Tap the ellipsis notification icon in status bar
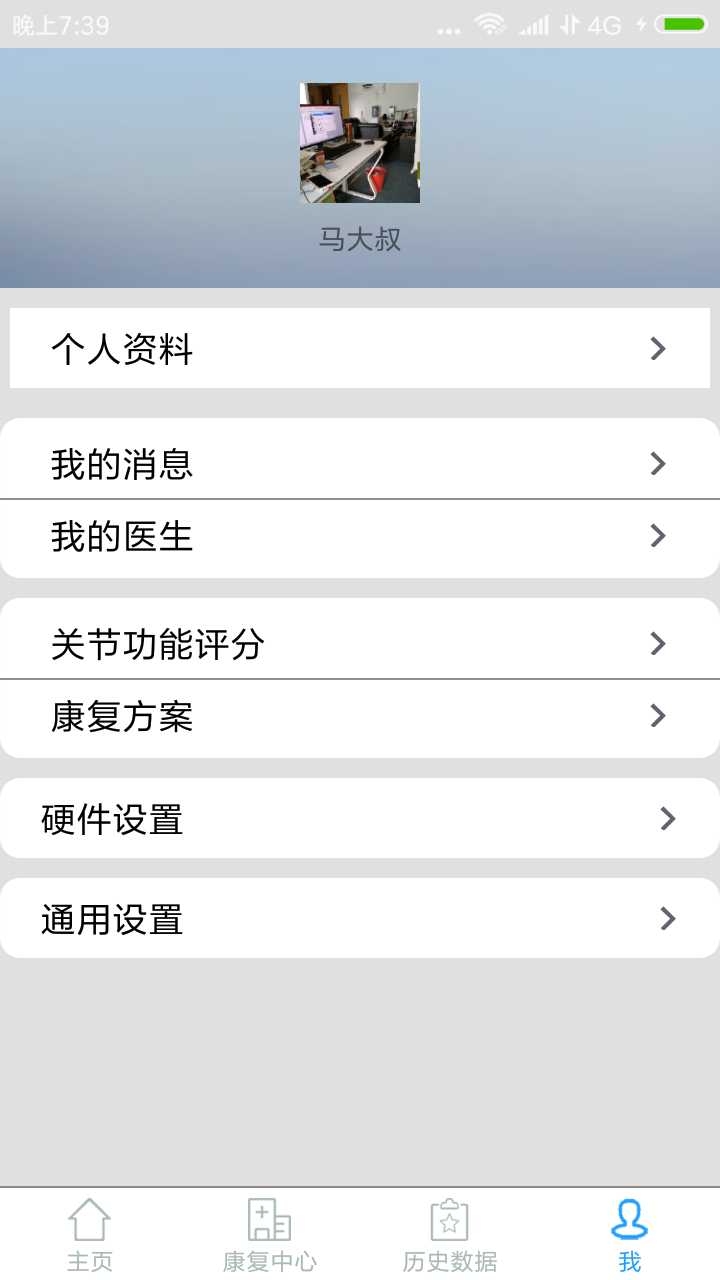This screenshot has width=720, height=1280. (449, 28)
